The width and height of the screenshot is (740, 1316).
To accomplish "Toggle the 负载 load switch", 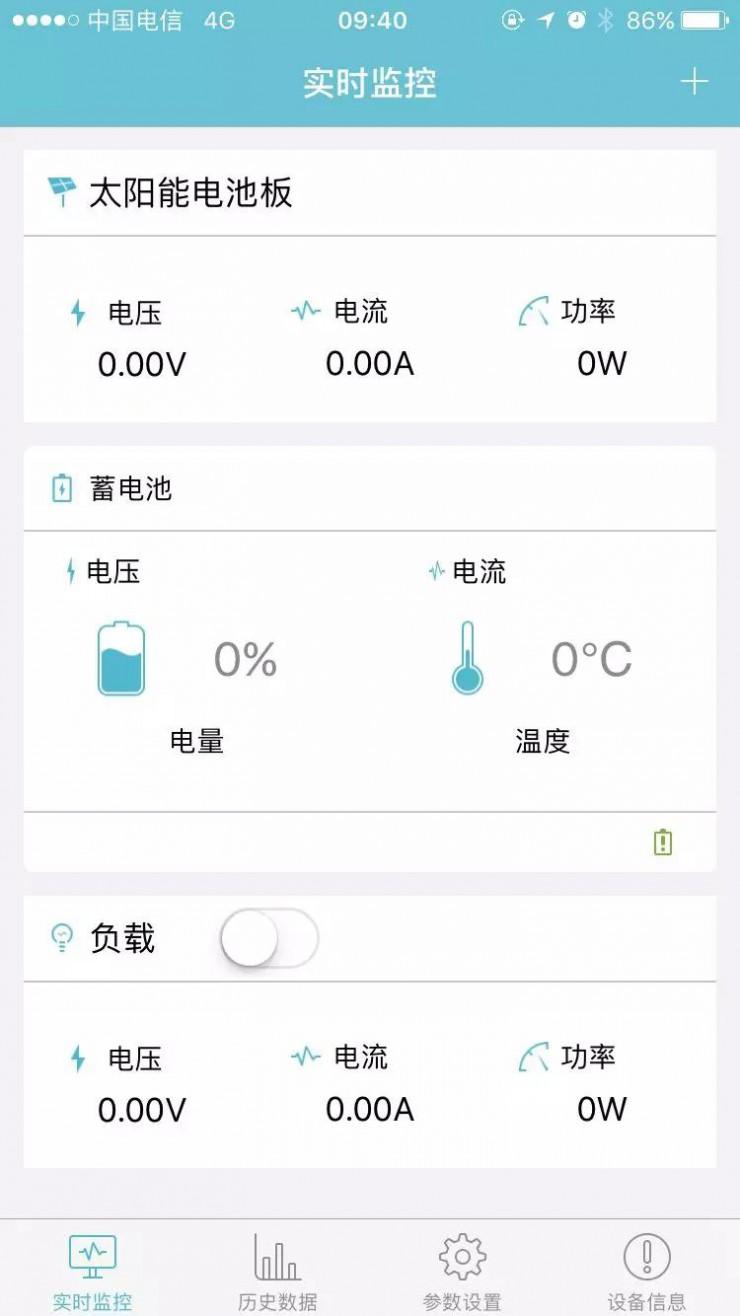I will click(269, 939).
